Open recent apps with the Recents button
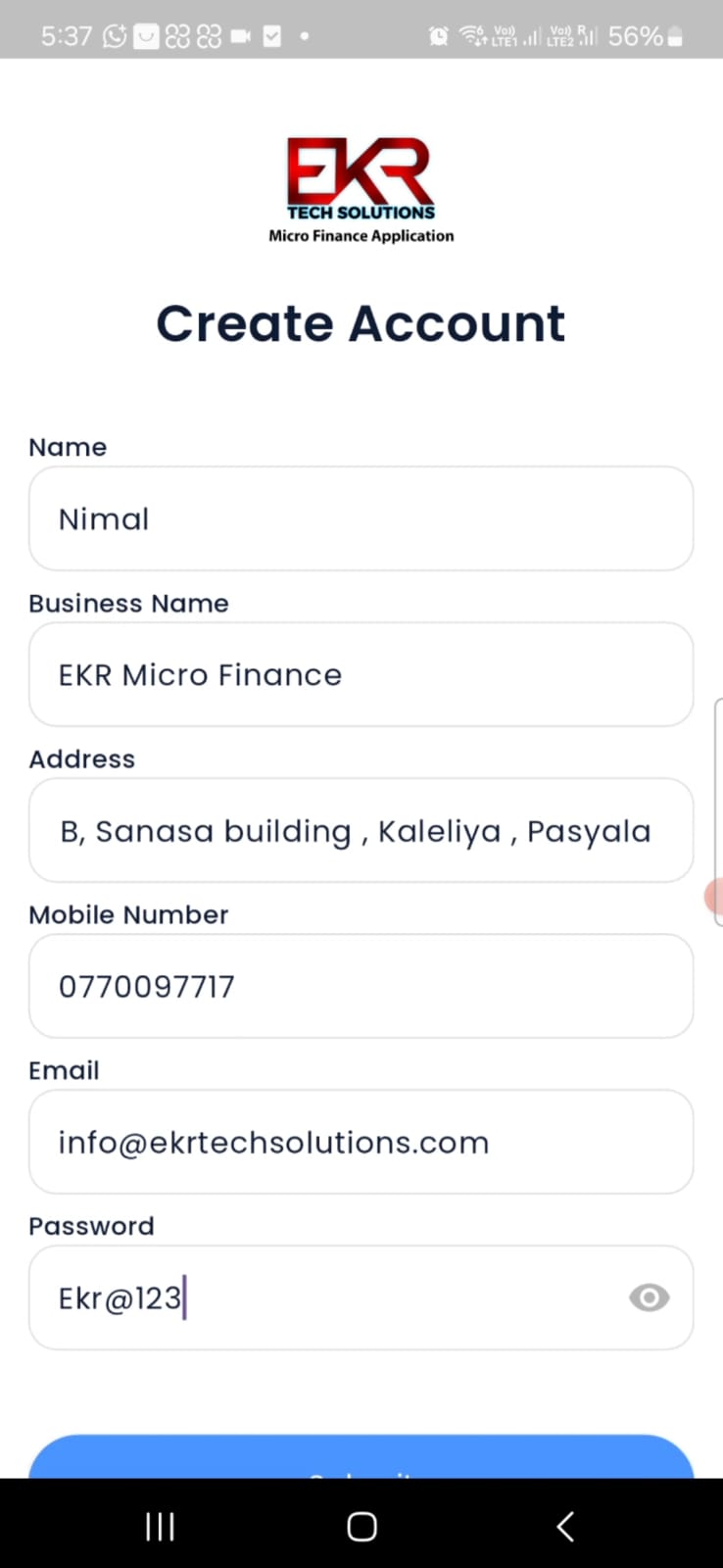Viewport: 723px width, 1568px height. 159,1525
